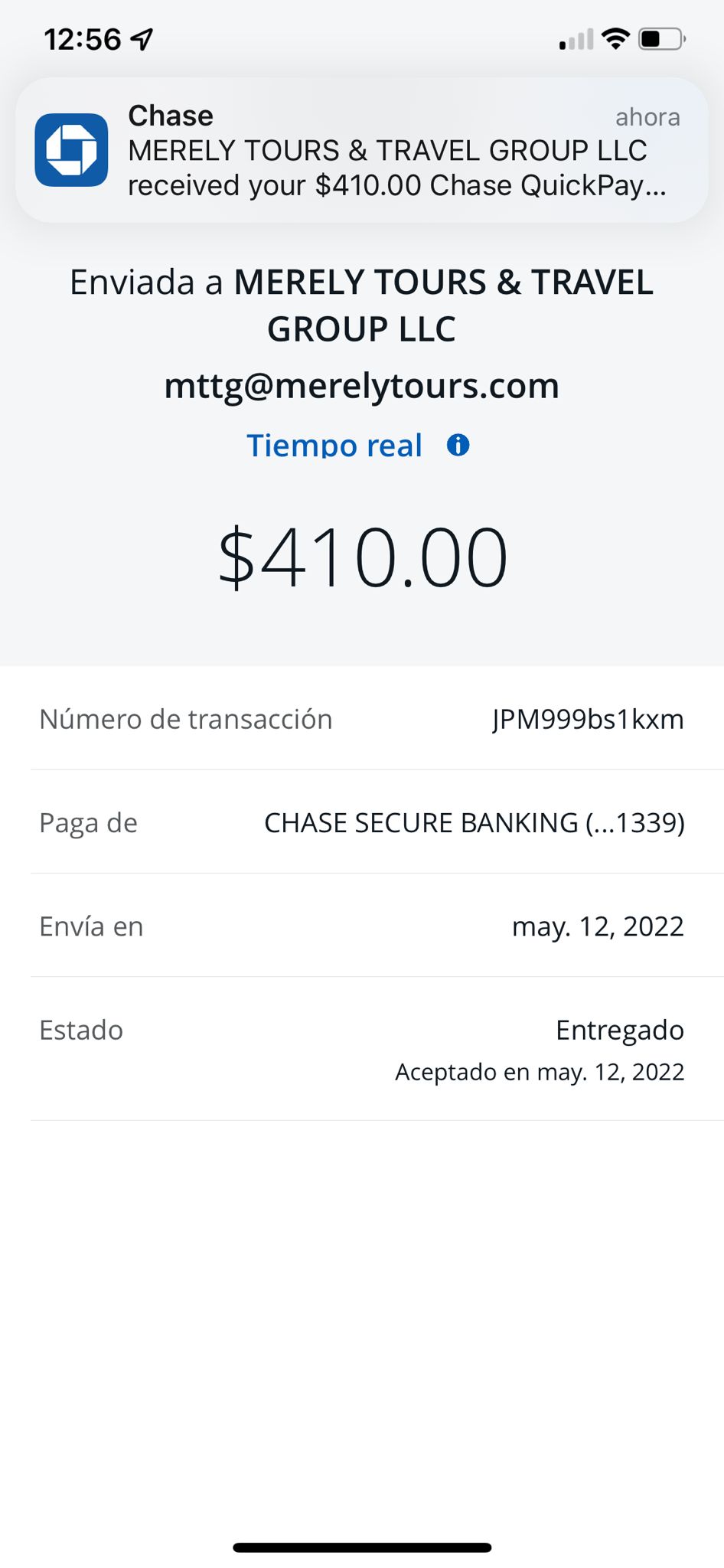This screenshot has height=1568, width=724.
Task: Open the info icon beside Tiempo real
Action: [458, 445]
